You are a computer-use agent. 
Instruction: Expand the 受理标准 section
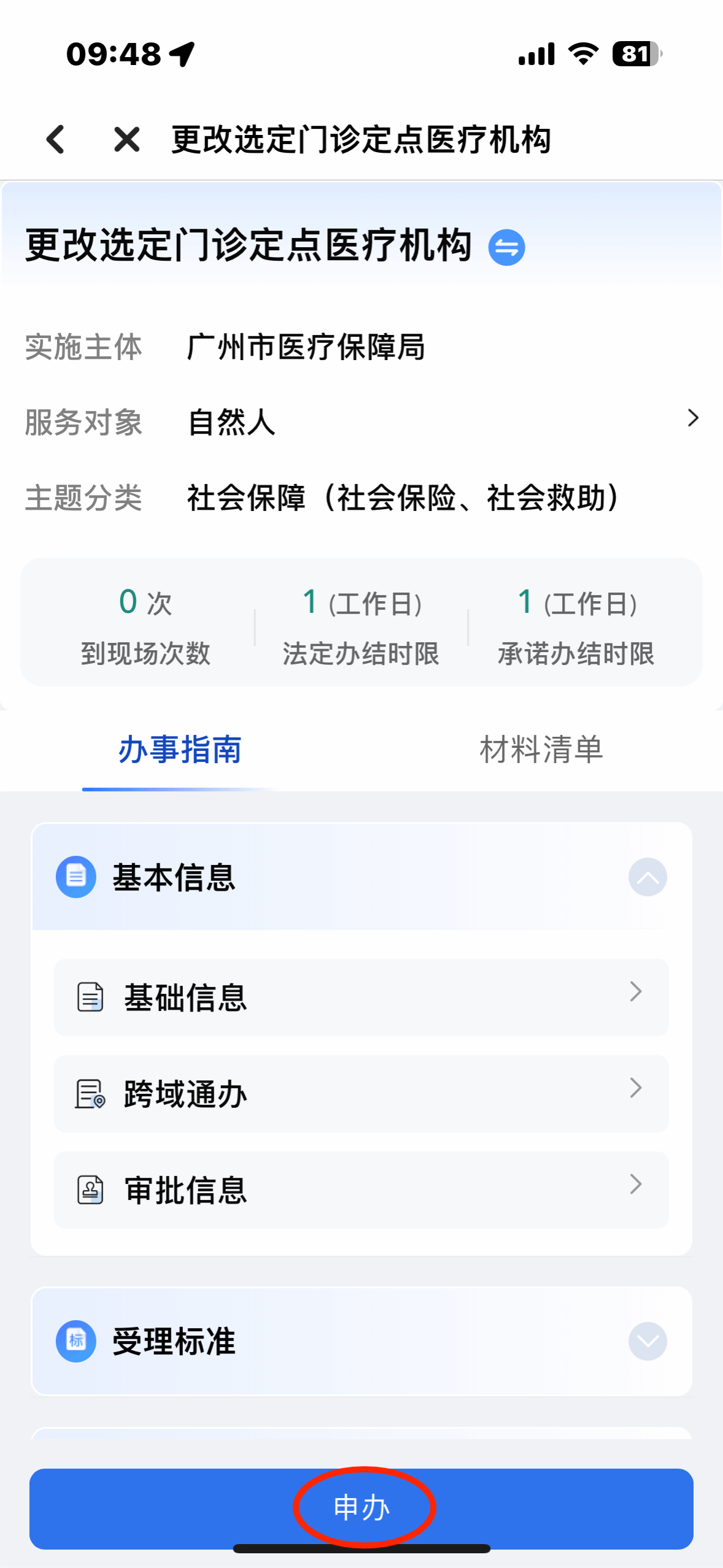[648, 1341]
